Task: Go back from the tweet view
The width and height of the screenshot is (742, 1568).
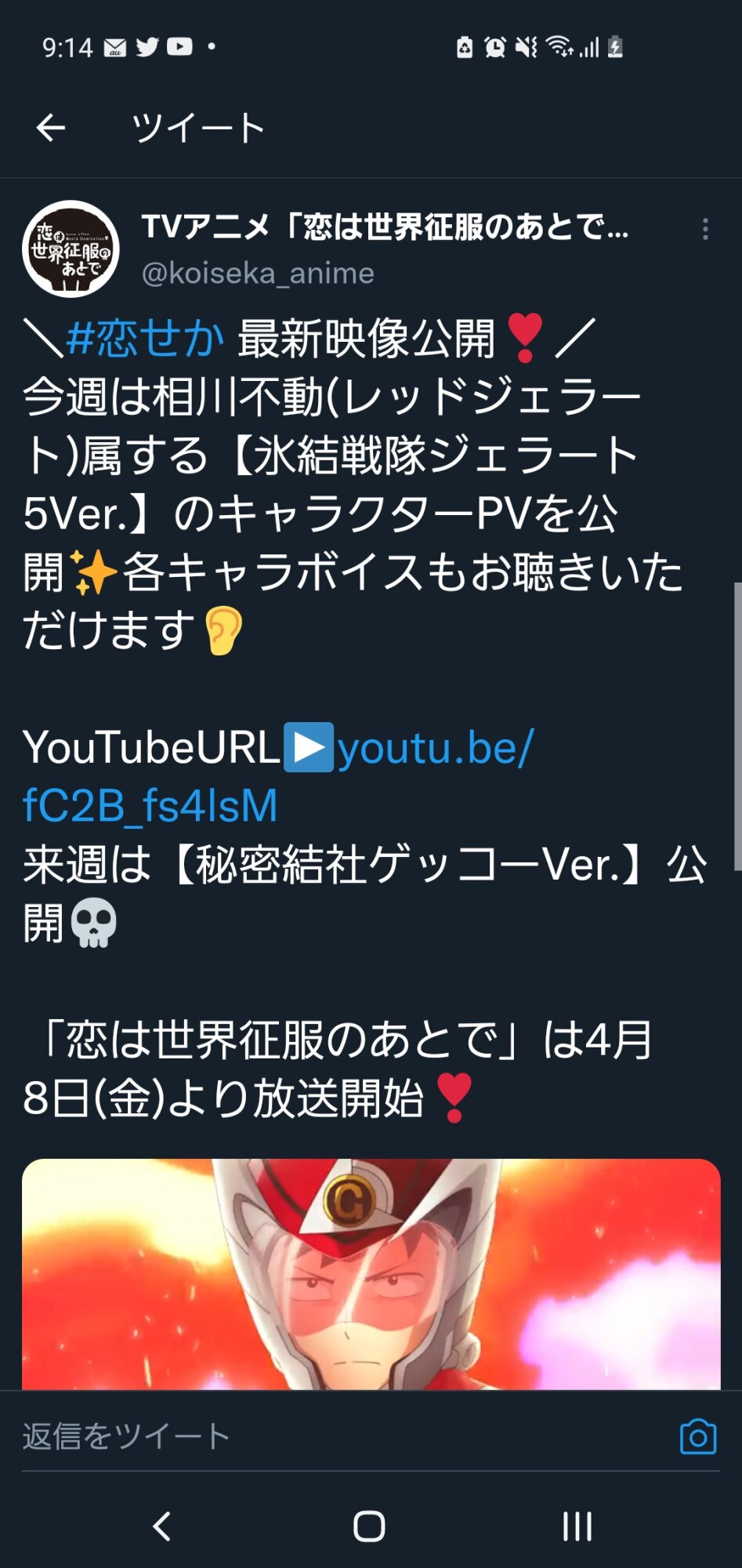Action: tap(51, 128)
